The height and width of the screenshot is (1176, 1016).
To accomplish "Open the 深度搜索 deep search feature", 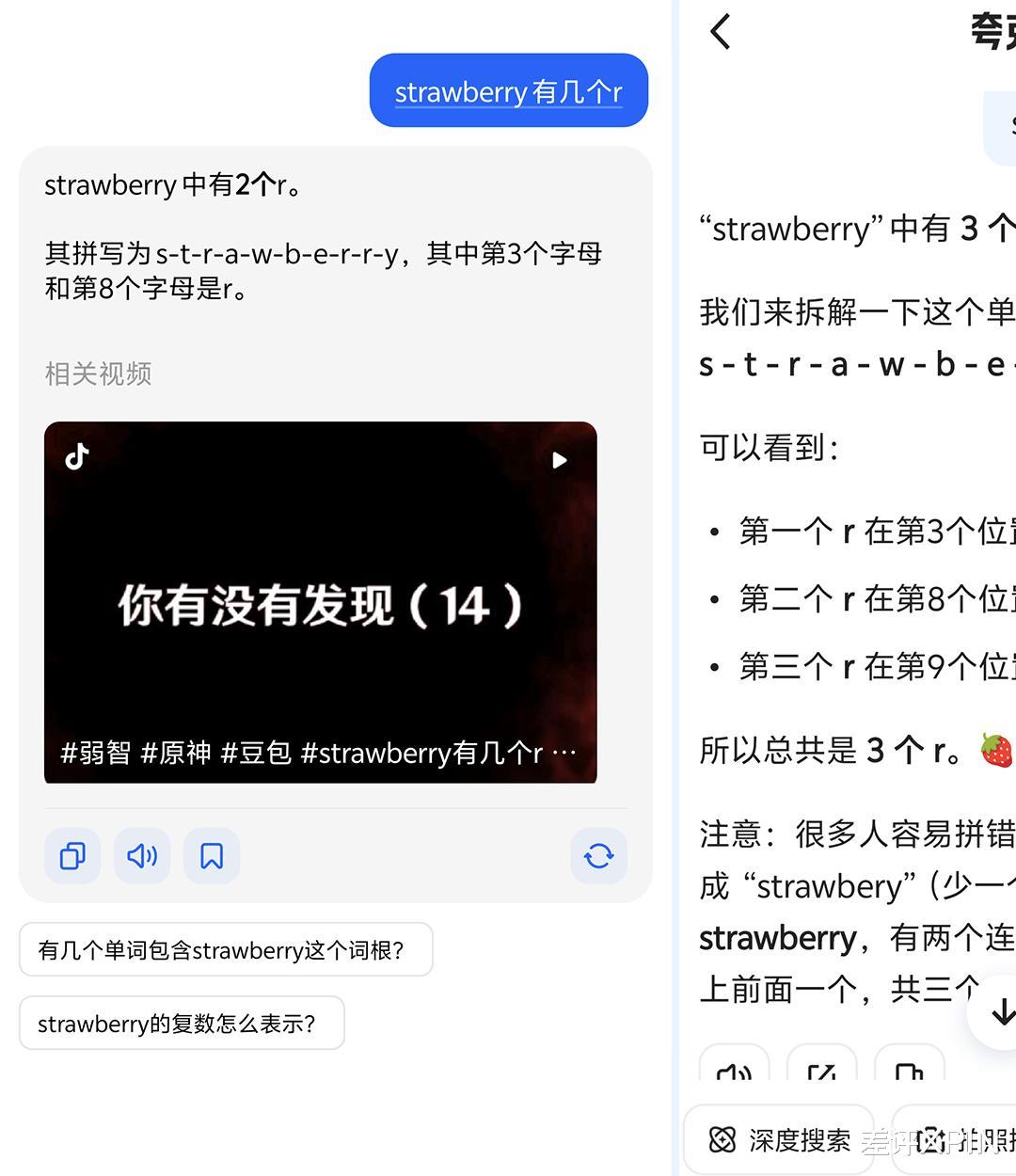I will pos(781,1139).
